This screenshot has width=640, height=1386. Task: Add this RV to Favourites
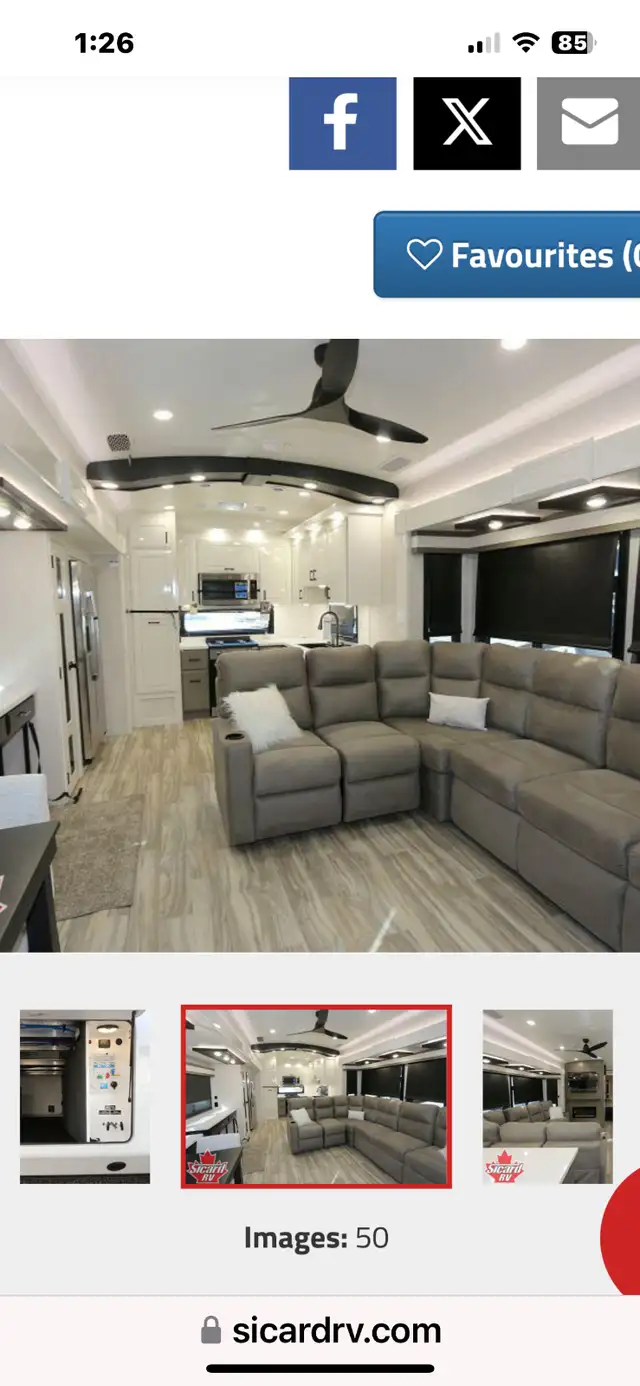(x=507, y=254)
